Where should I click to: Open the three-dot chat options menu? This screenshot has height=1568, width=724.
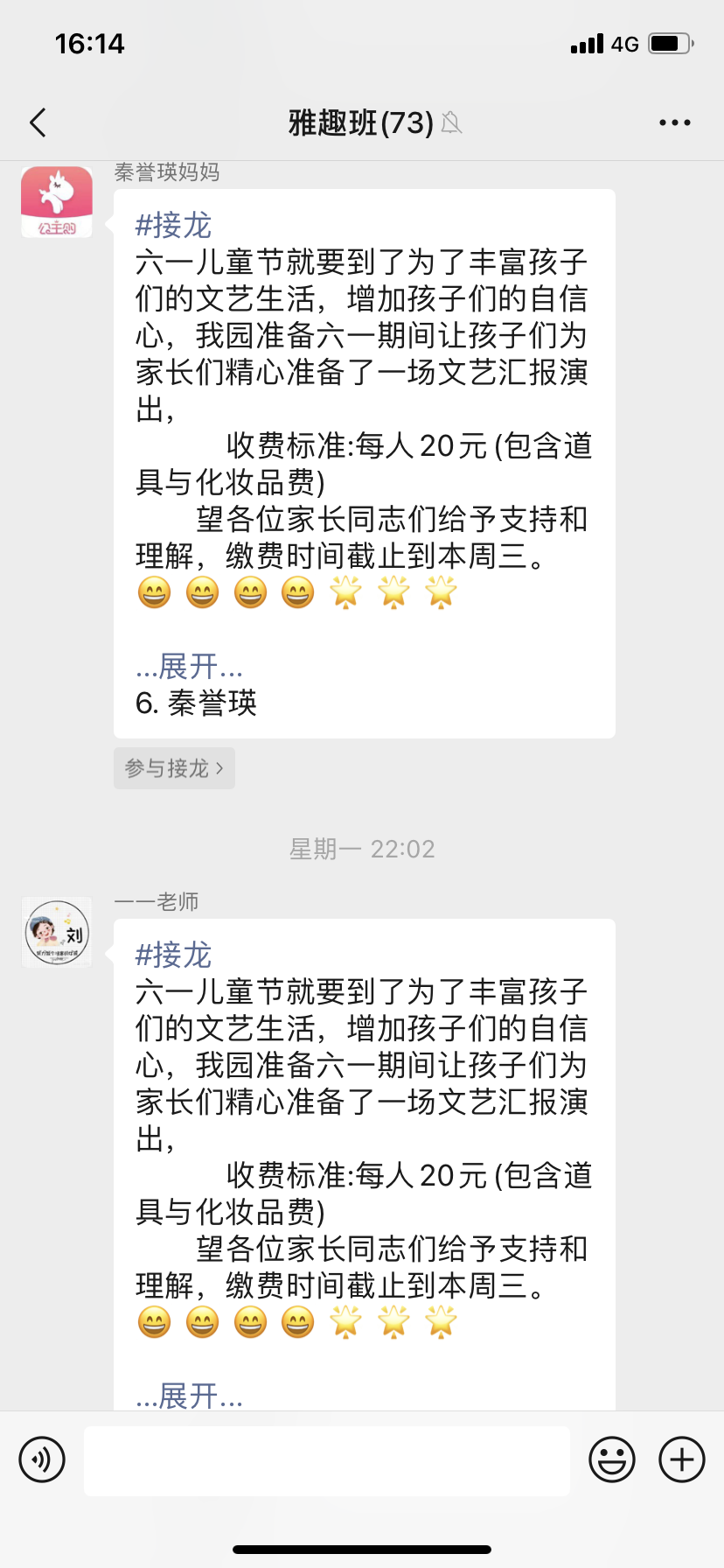coord(674,123)
